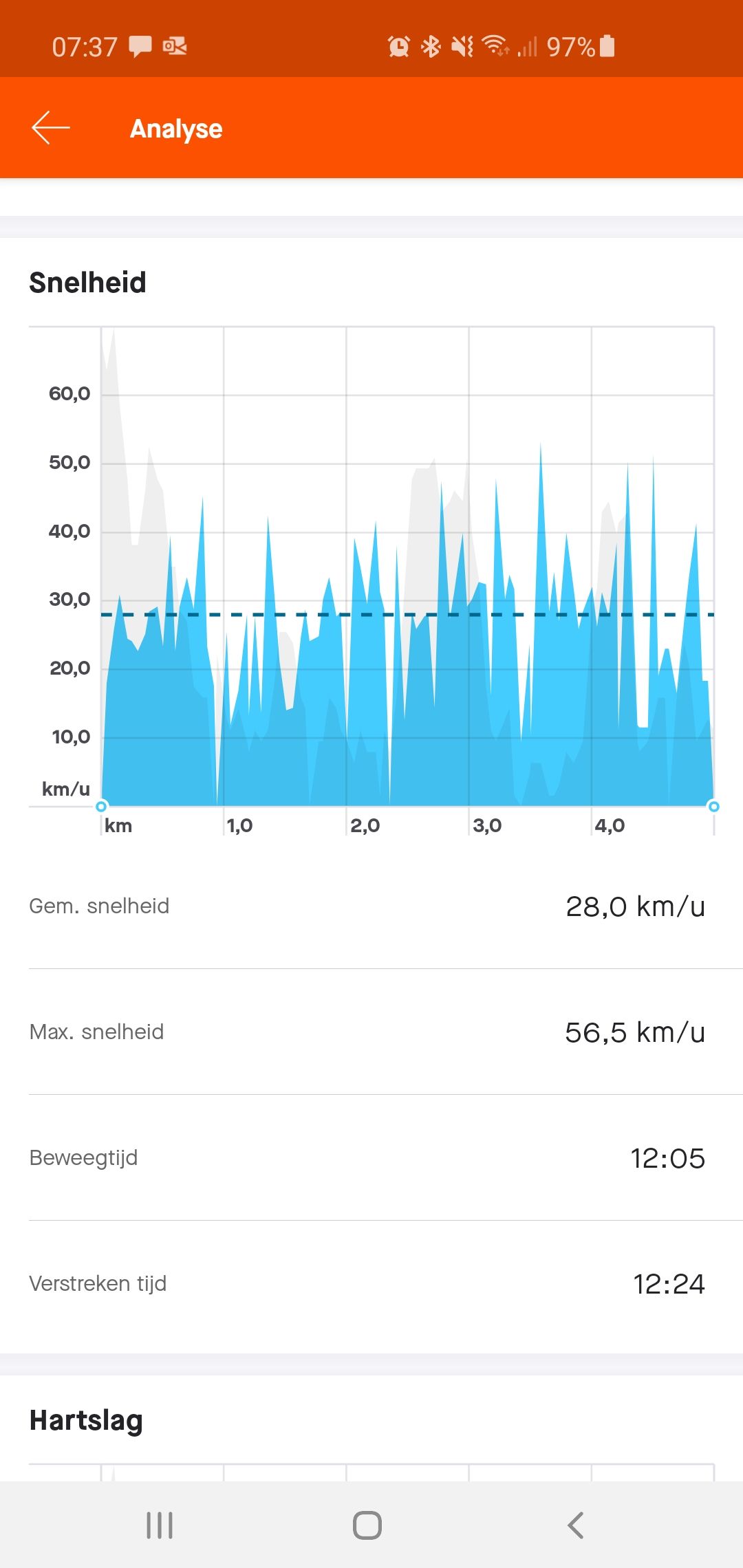Image resolution: width=743 pixels, height=1568 pixels.
Task: Tap the system back button
Action: tap(575, 1525)
